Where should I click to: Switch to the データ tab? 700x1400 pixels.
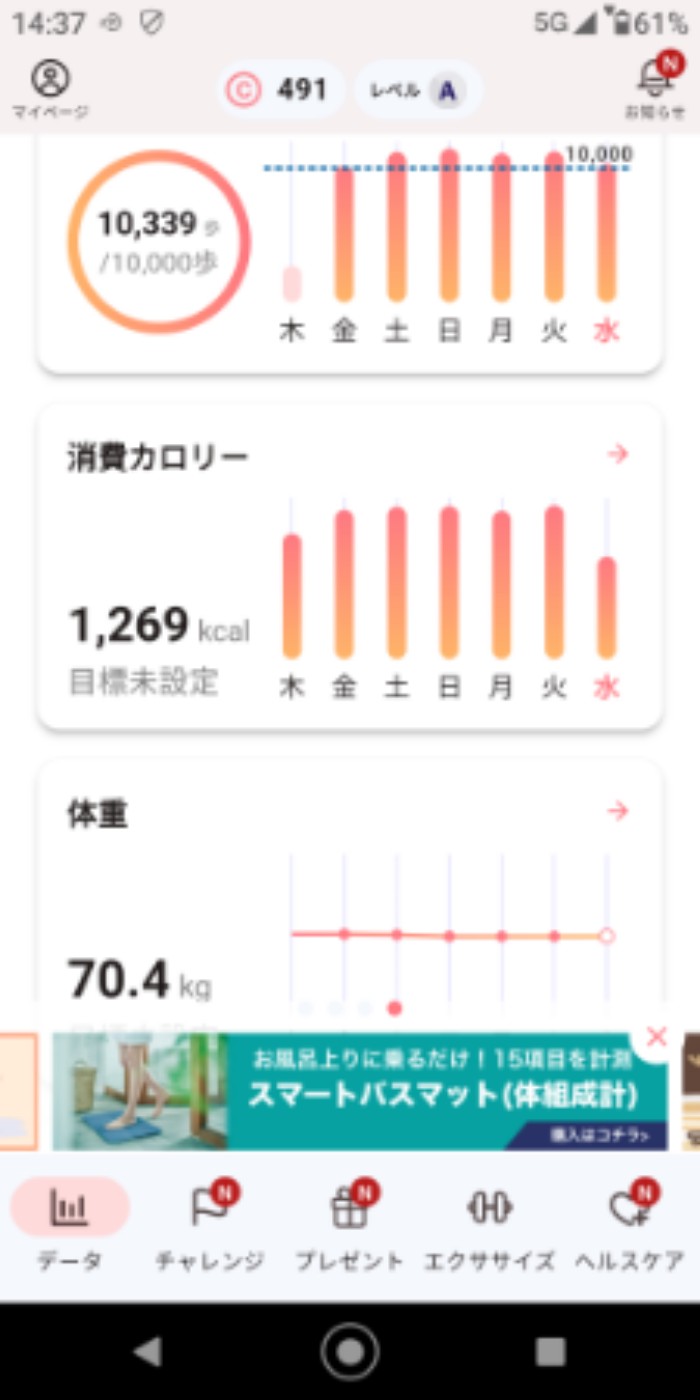pyautogui.click(x=70, y=1225)
